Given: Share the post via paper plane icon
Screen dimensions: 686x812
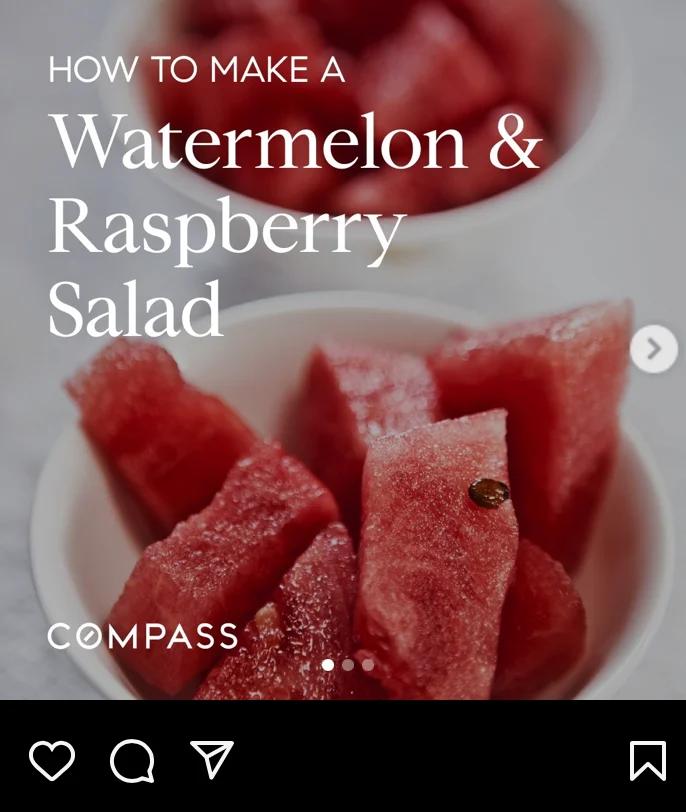Looking at the screenshot, I should [212, 760].
